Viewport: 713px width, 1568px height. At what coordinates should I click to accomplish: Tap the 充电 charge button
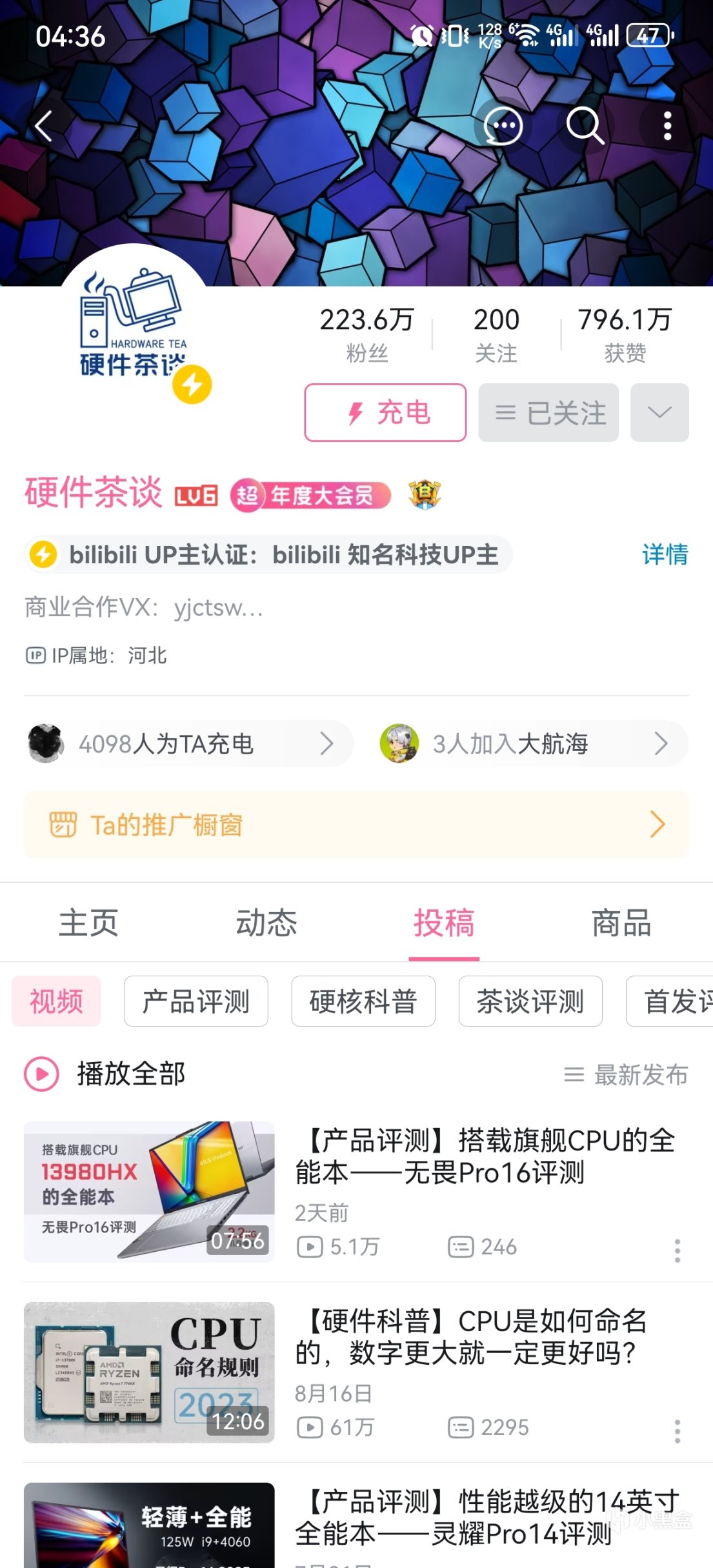pos(385,412)
